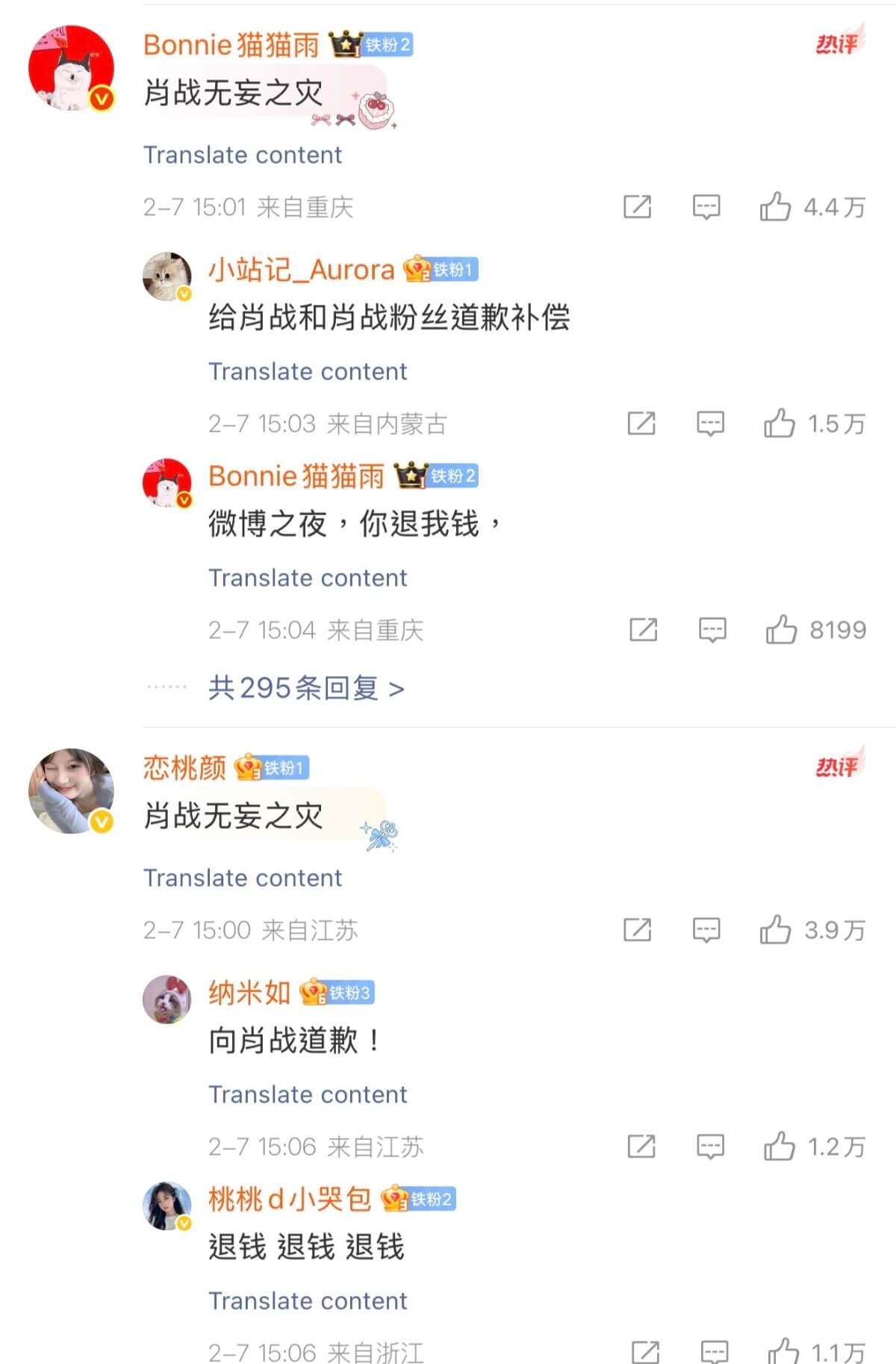Open 恋桃颜's profile avatar

(x=71, y=790)
